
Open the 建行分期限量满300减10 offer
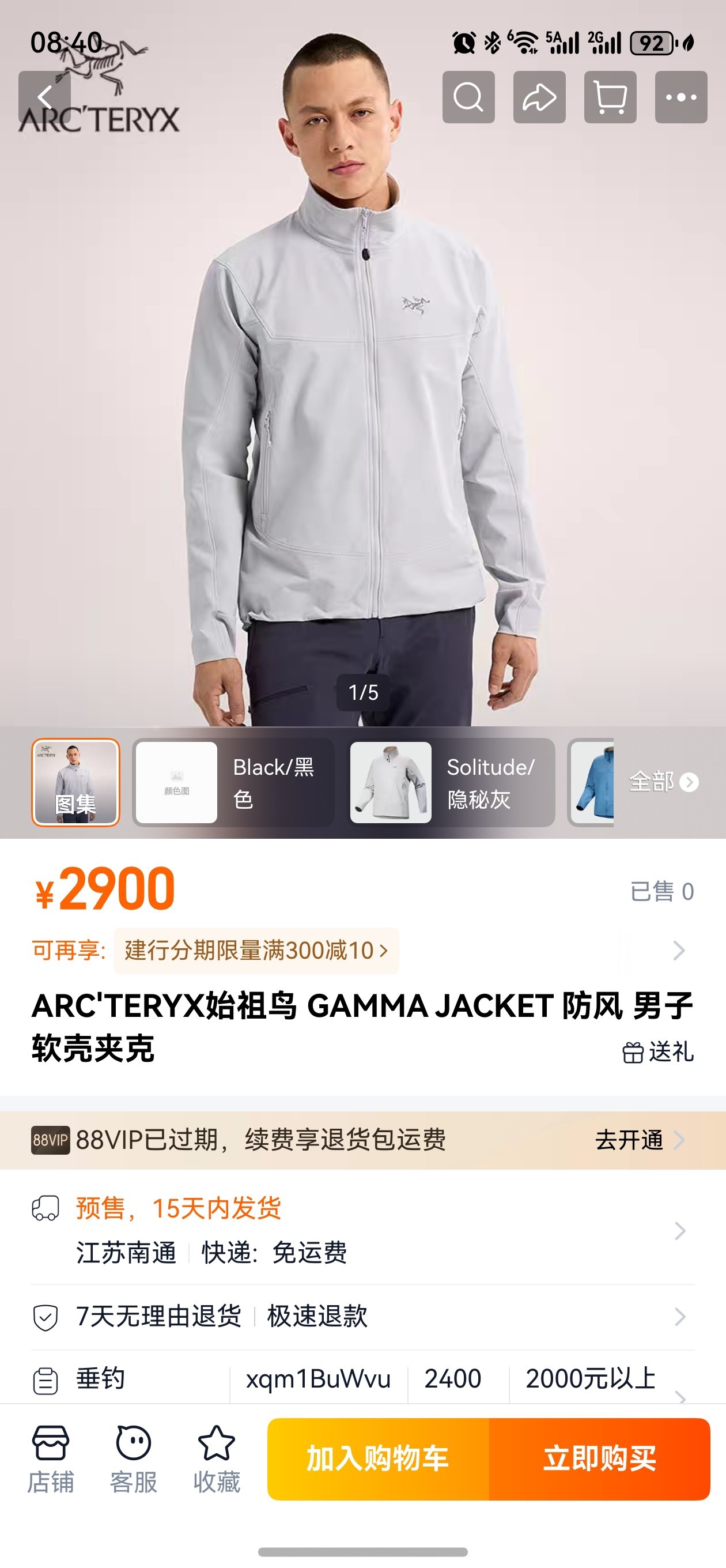[x=256, y=950]
